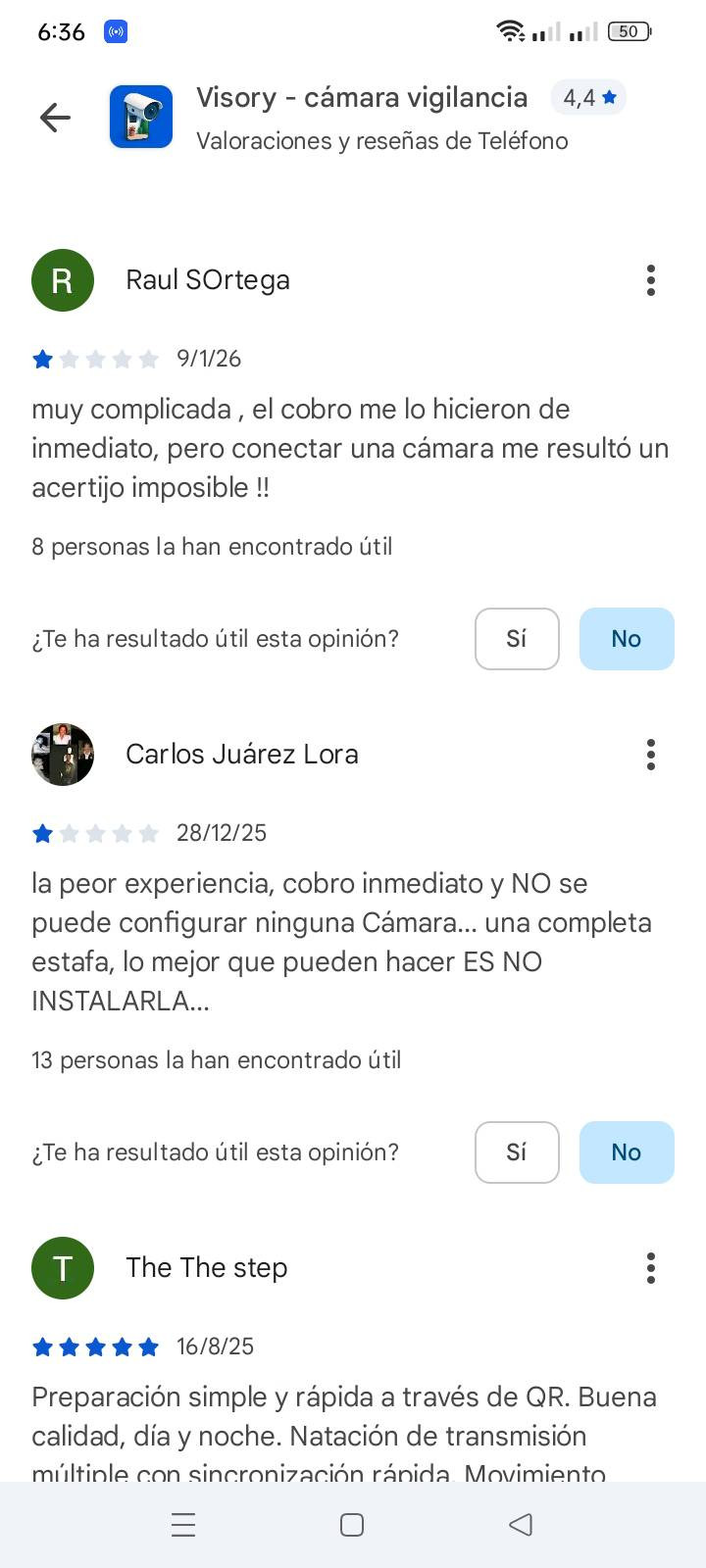Open recent apps from navigation bar
Image resolution: width=706 pixels, height=1568 pixels.
(183, 1525)
